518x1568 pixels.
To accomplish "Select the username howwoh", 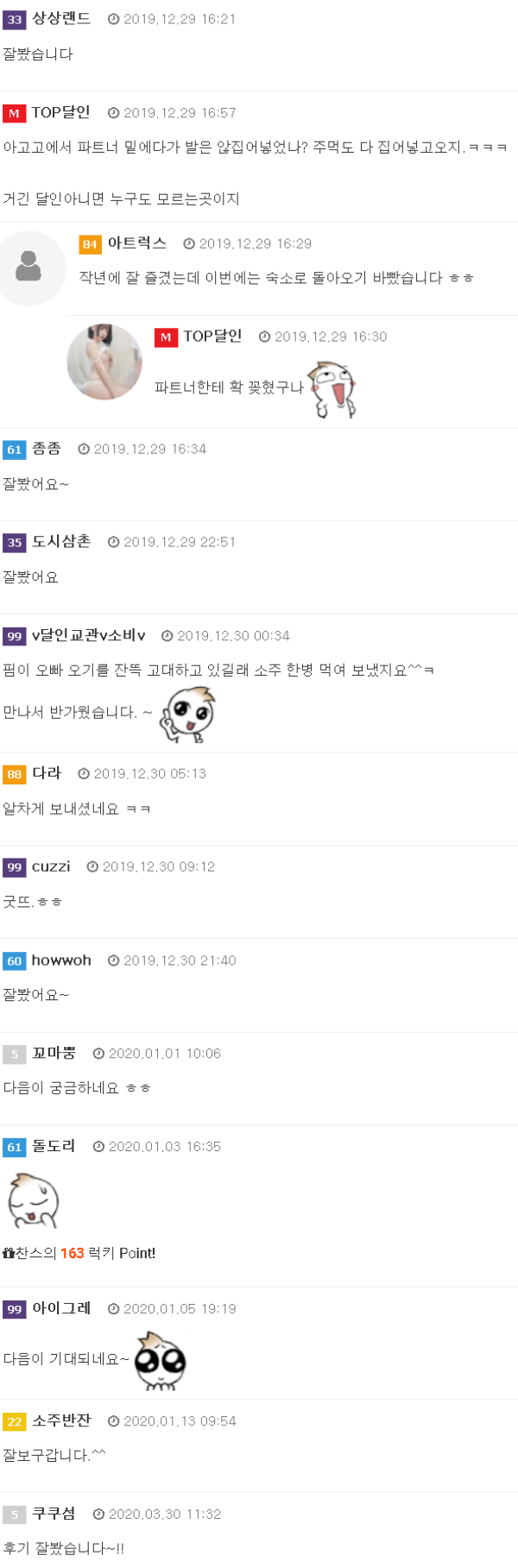I will (60, 960).
